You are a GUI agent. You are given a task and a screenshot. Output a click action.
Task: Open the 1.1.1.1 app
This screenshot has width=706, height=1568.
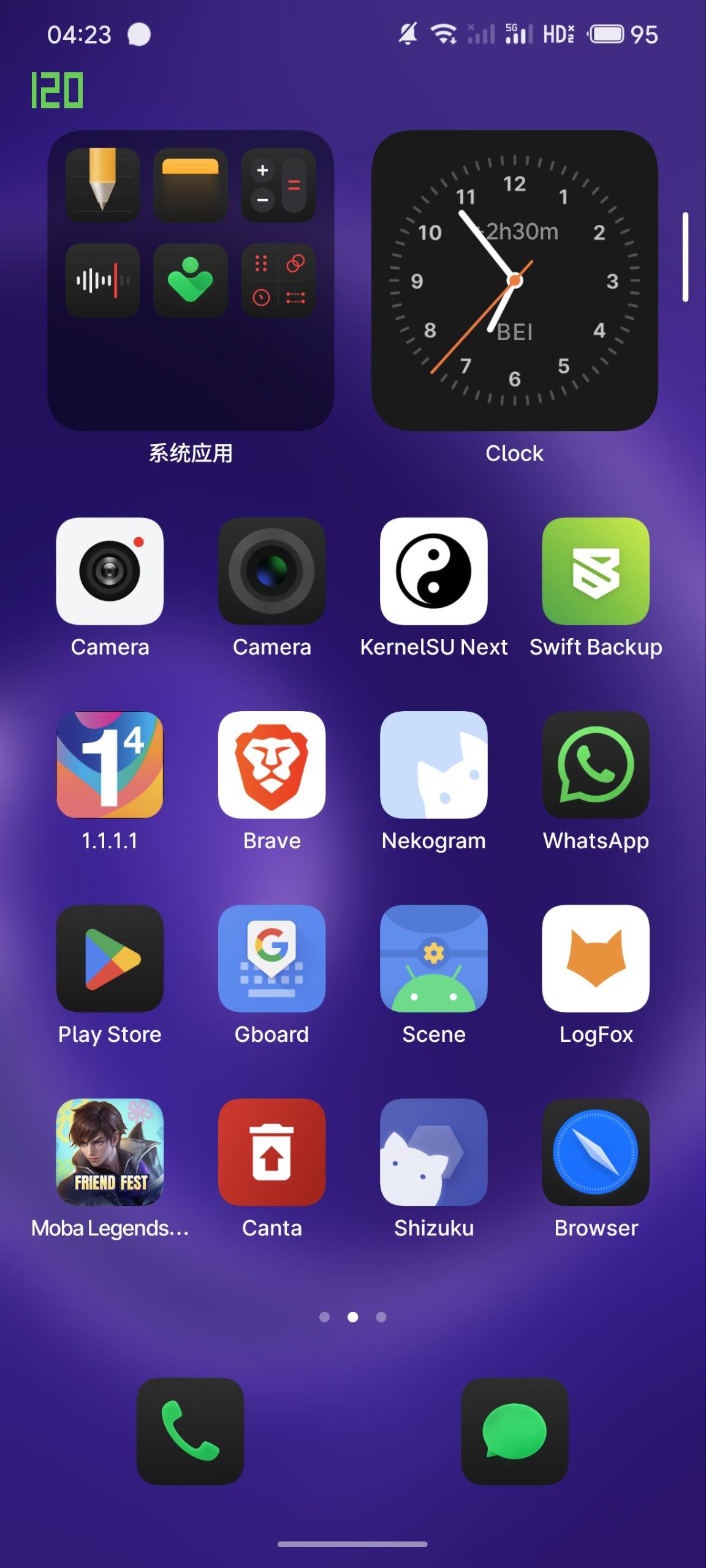110,764
